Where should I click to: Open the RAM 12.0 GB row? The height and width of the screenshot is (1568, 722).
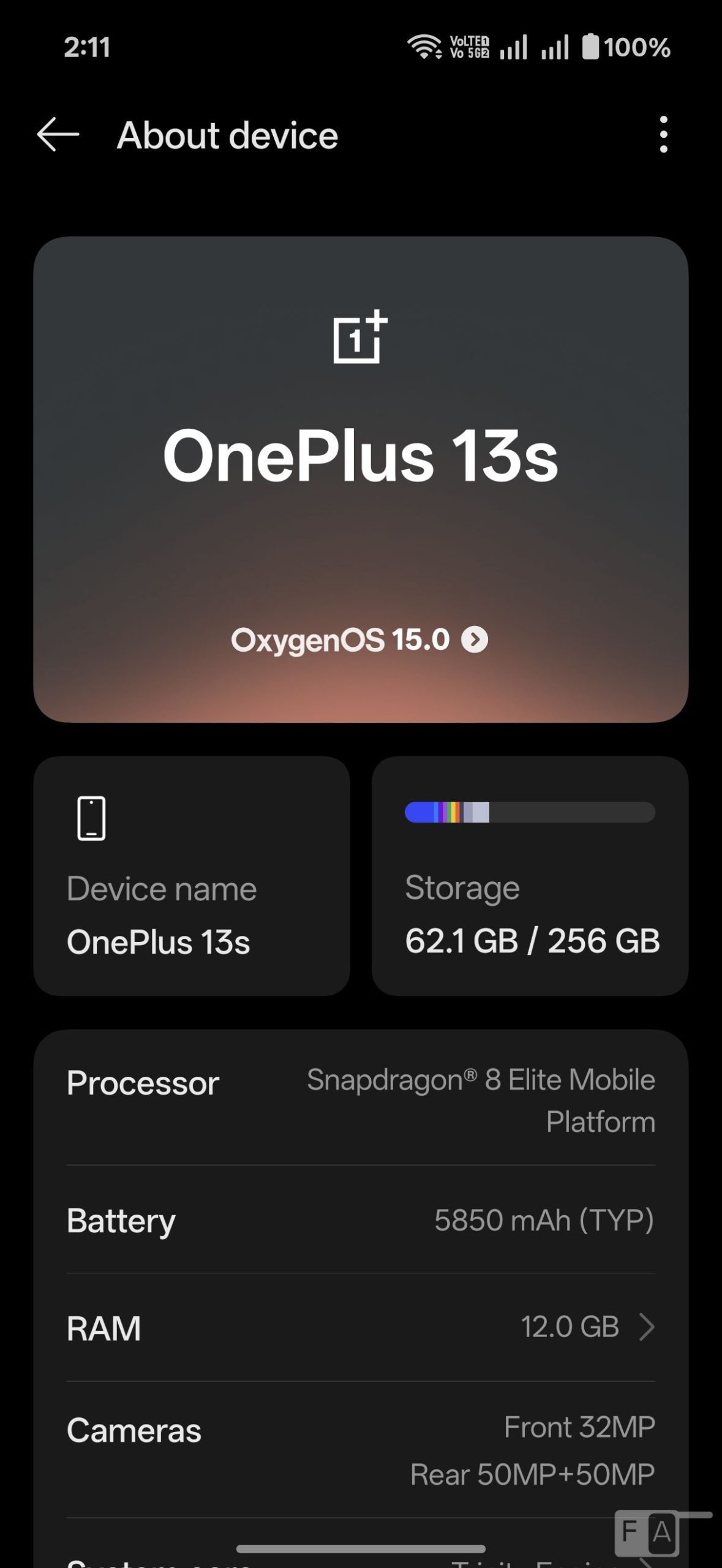360,1327
